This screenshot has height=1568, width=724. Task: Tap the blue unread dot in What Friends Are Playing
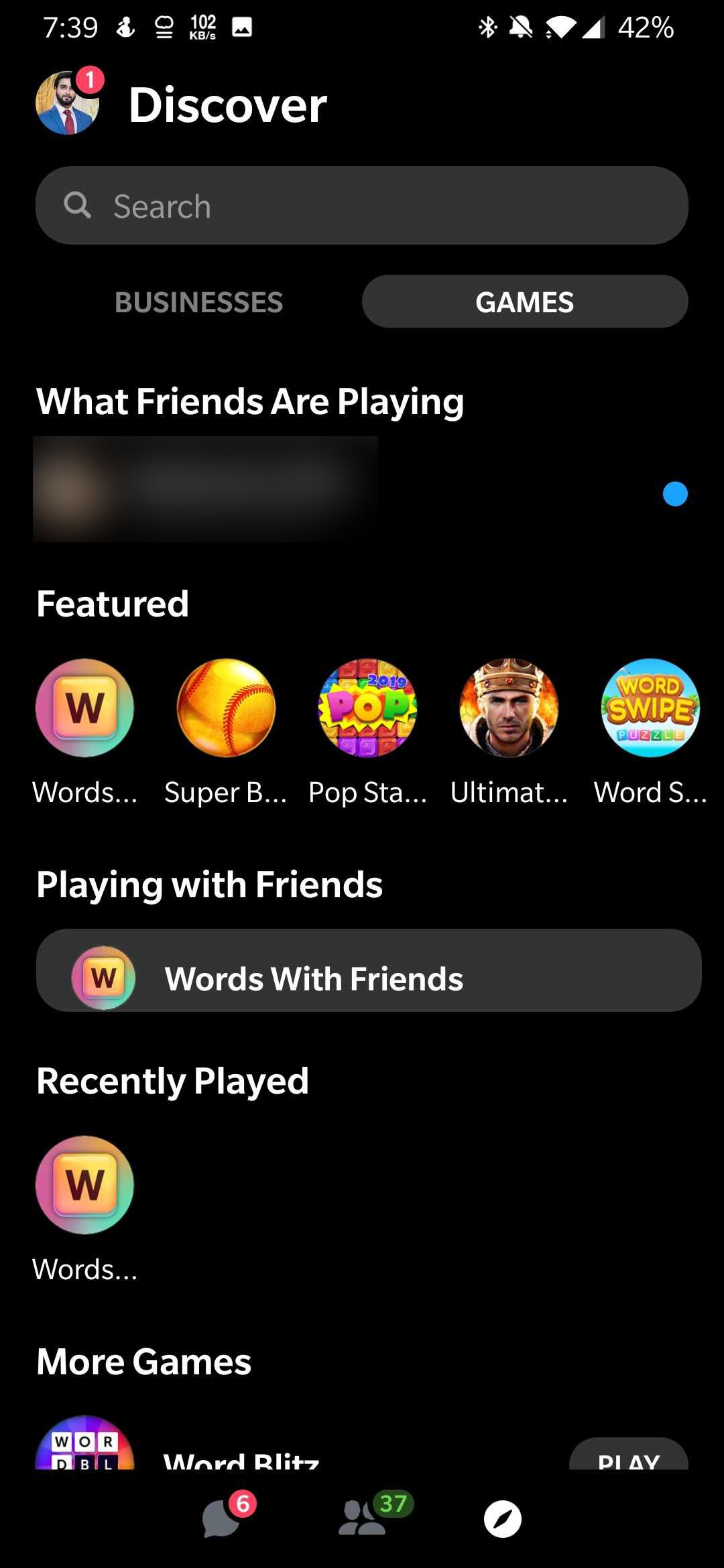pyautogui.click(x=674, y=494)
